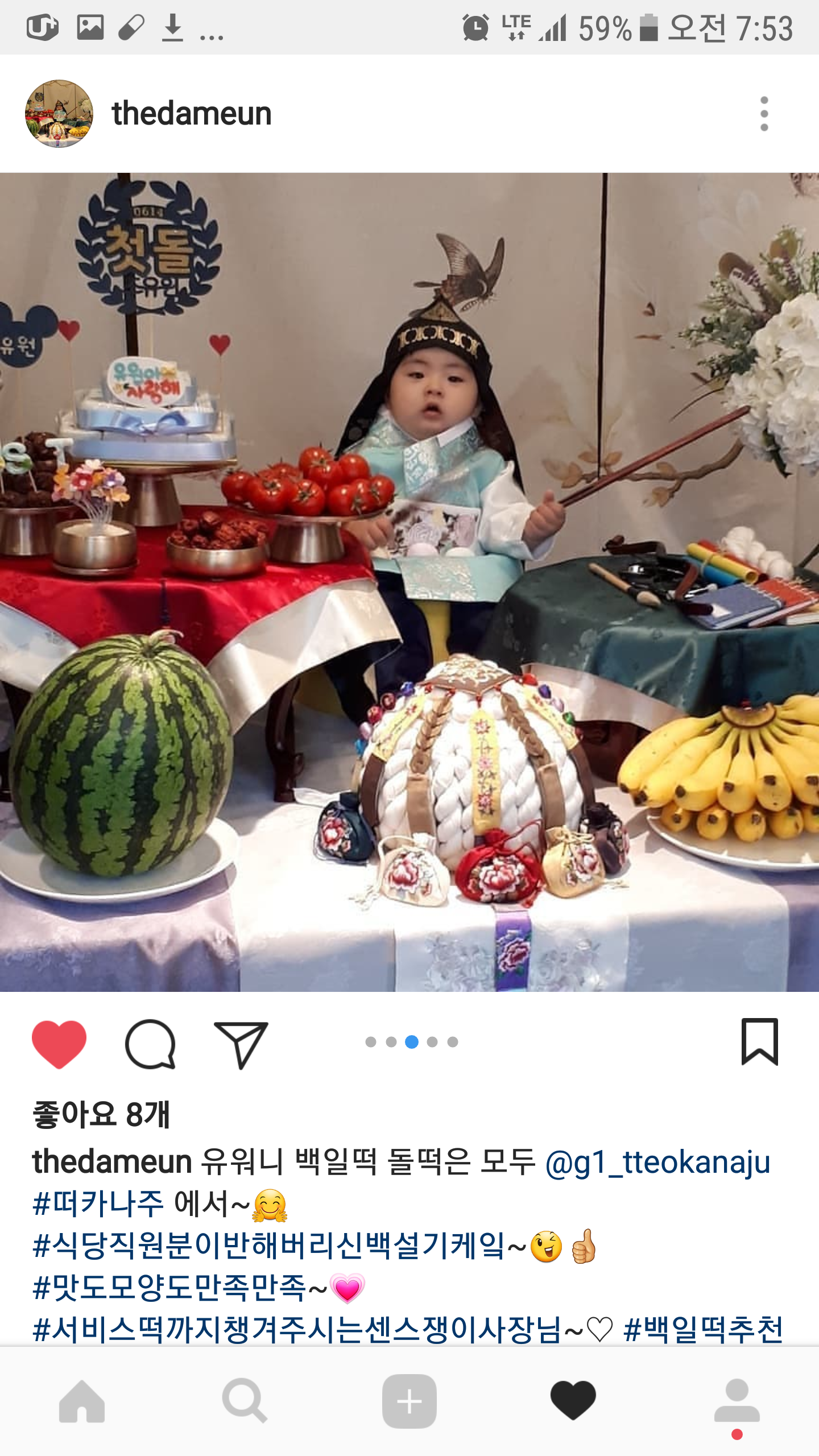819x1456 pixels.
Task: Go to the Profile tab
Action: (x=737, y=1401)
